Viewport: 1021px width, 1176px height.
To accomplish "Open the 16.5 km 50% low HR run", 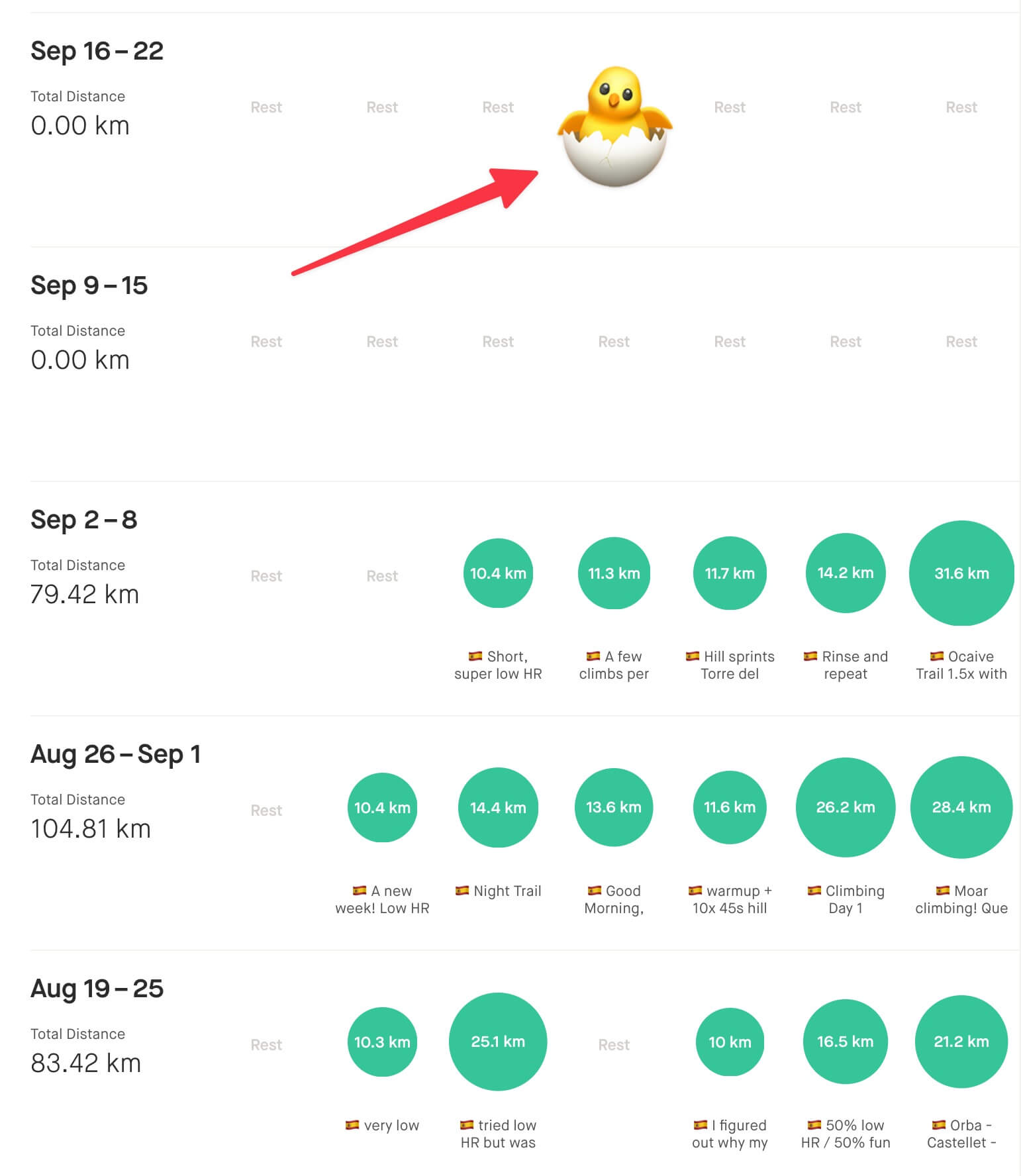I will 845,1042.
